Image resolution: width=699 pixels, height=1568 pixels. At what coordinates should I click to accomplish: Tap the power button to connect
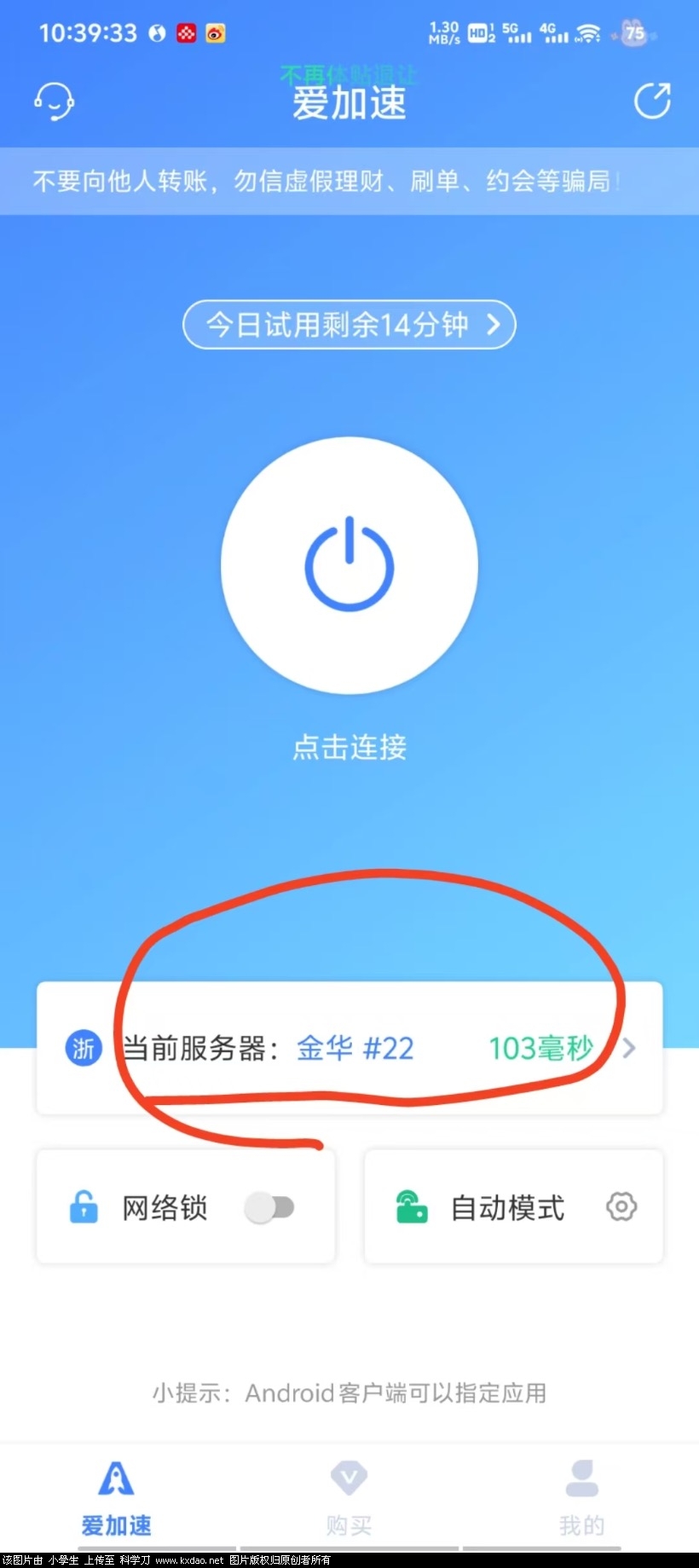[x=349, y=564]
